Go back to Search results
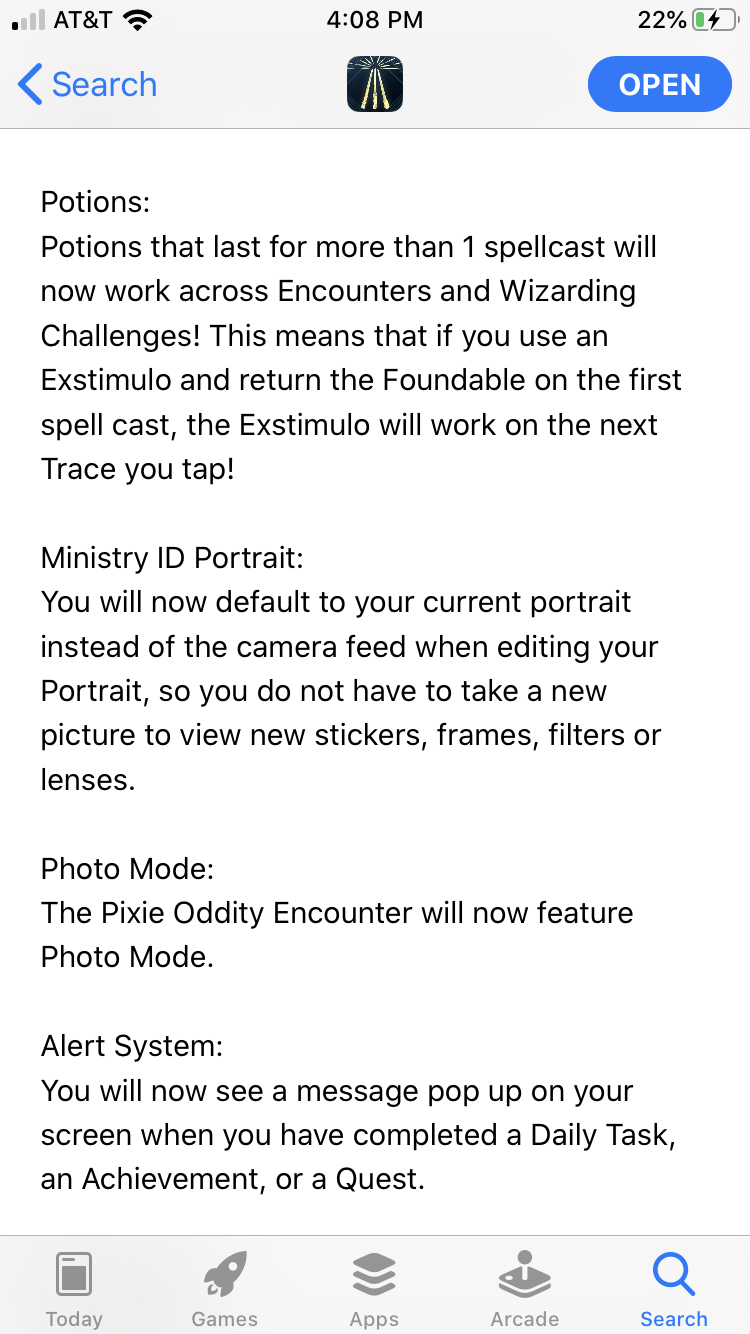The height and width of the screenshot is (1334, 750). (x=88, y=85)
